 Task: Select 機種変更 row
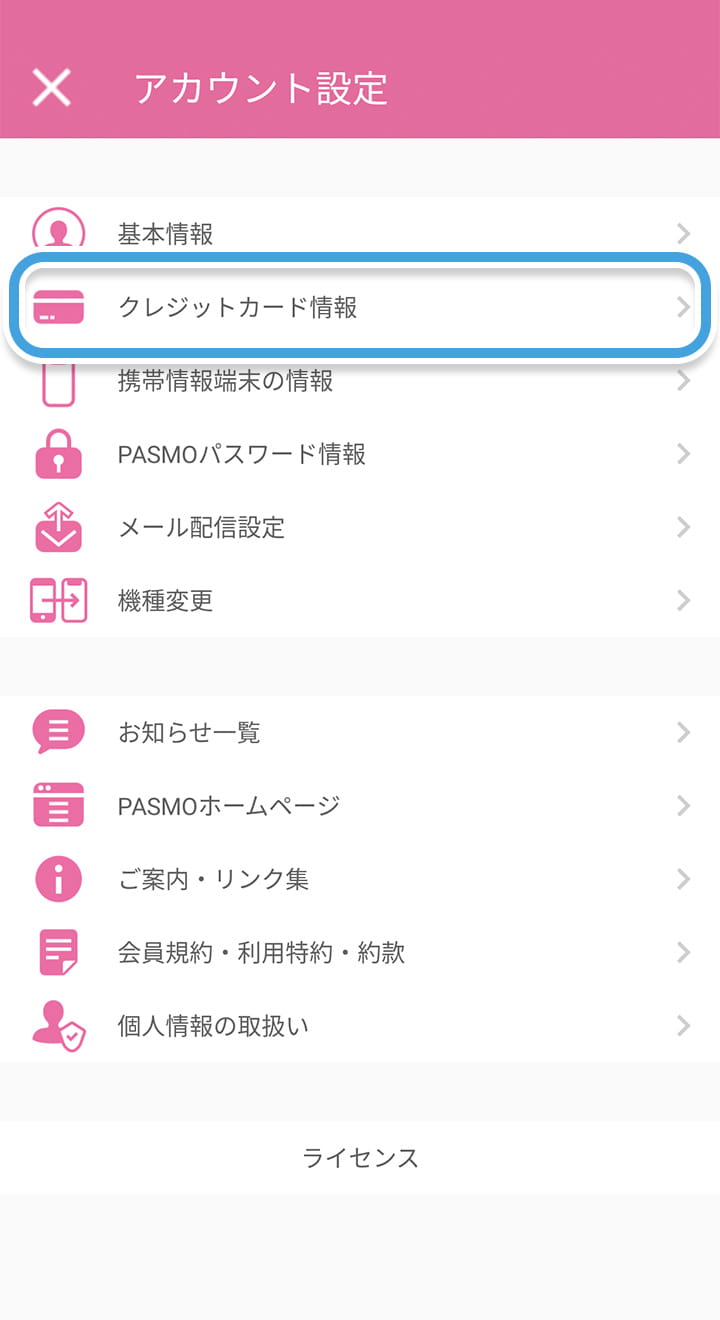tap(360, 600)
